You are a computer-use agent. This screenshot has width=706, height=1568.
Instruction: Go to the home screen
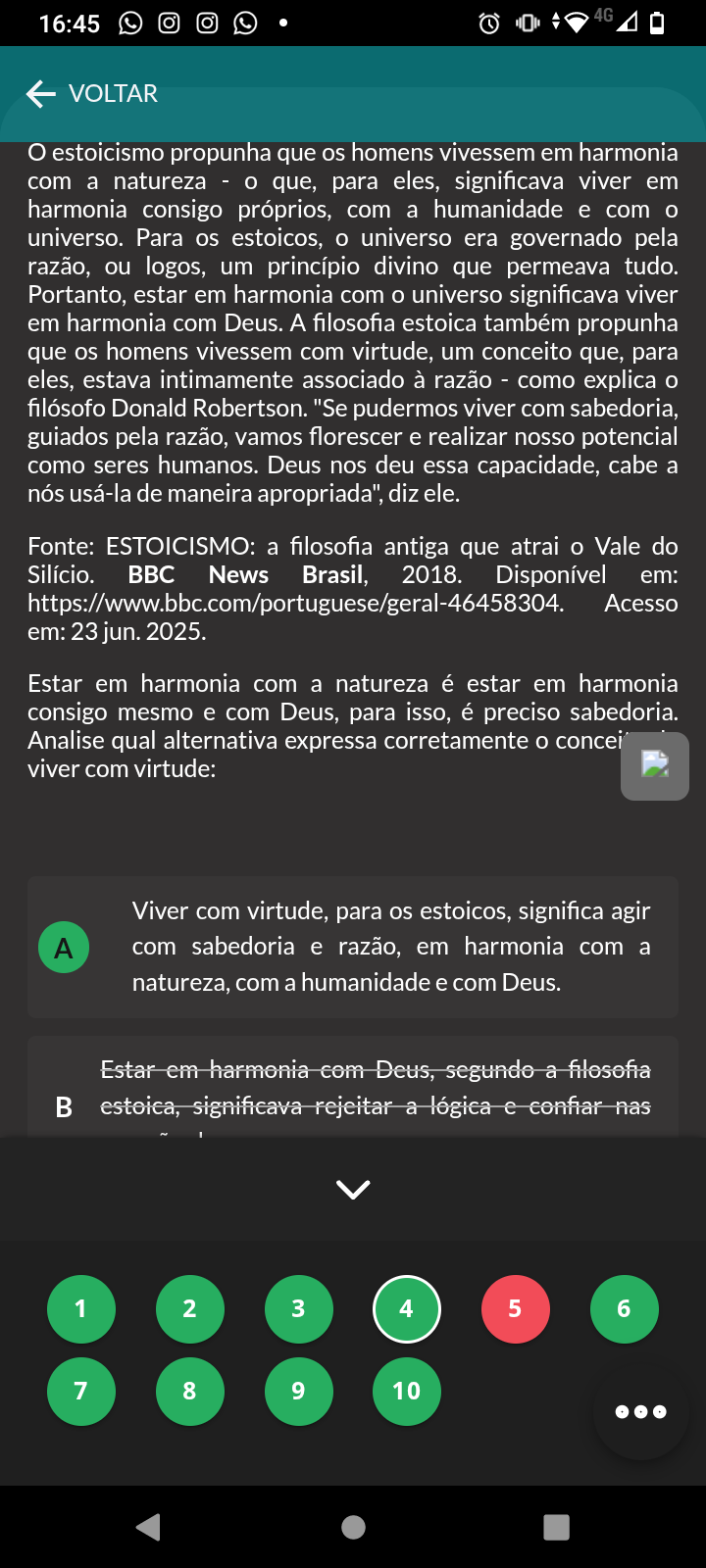coord(353,1527)
